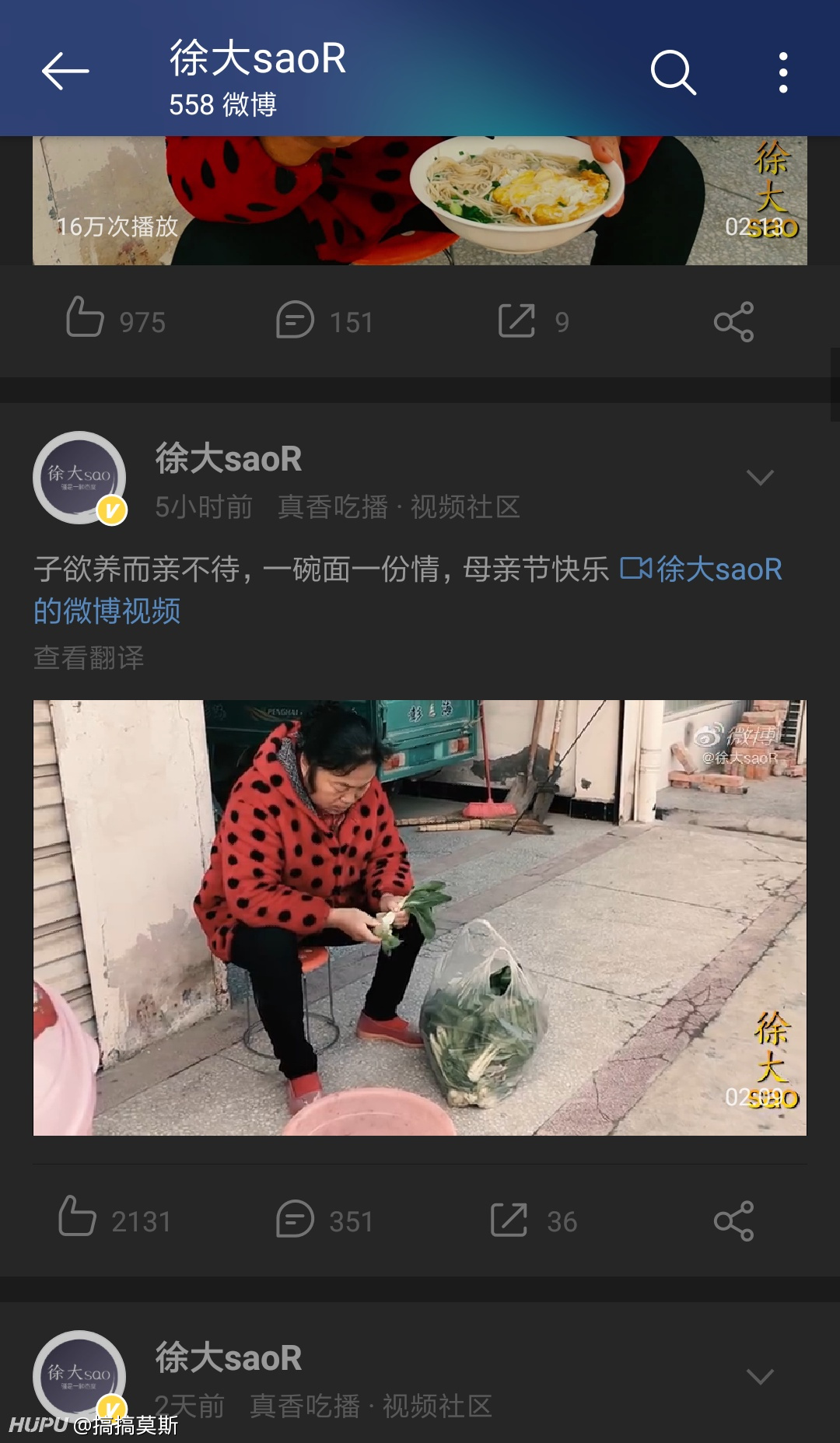
Task: Share the Mother's Day video post
Action: pos(733,1220)
